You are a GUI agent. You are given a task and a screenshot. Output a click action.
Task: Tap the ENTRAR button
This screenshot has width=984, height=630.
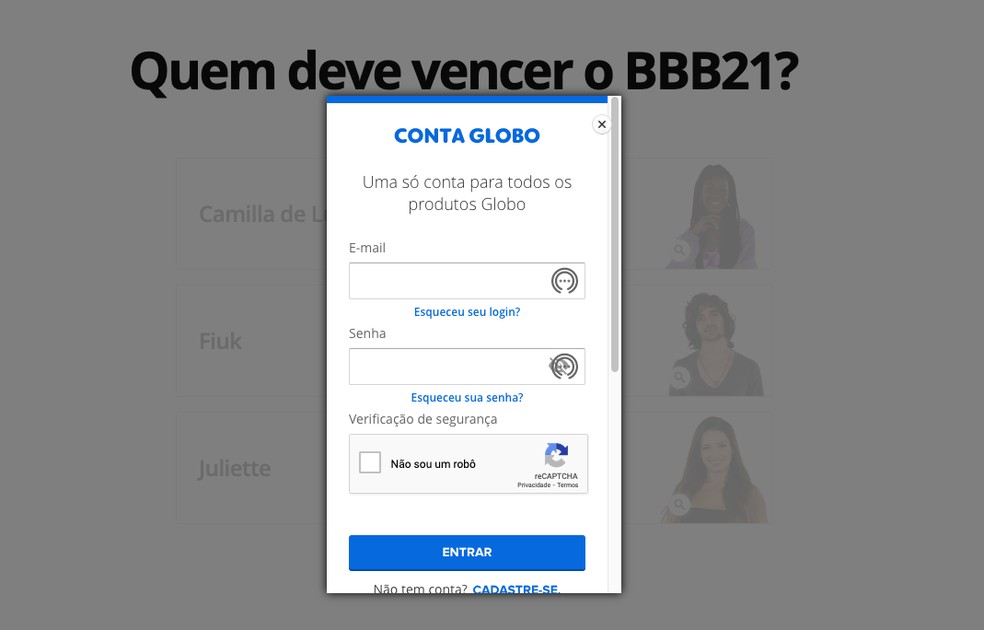click(x=467, y=552)
